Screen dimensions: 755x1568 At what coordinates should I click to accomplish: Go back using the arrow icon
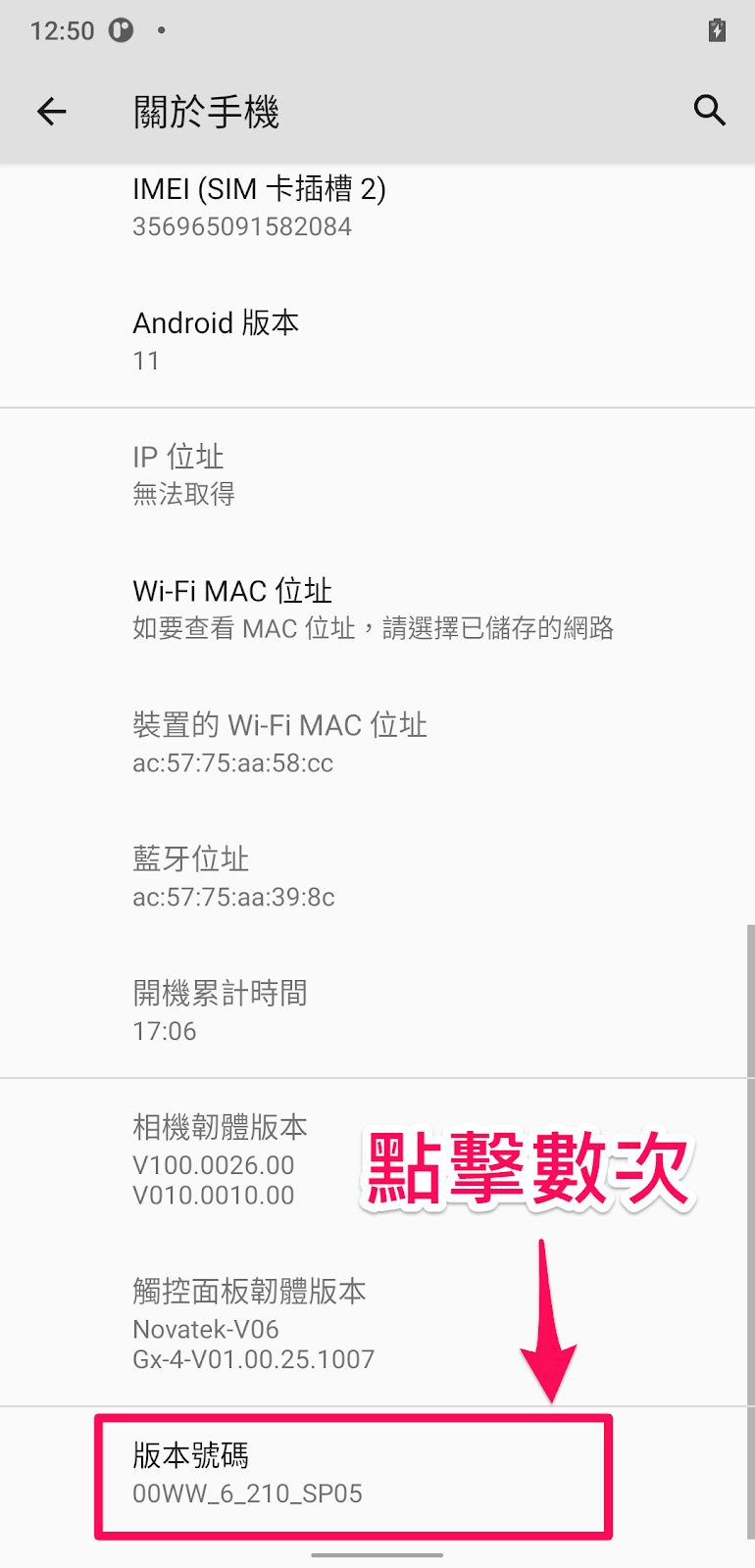[51, 112]
